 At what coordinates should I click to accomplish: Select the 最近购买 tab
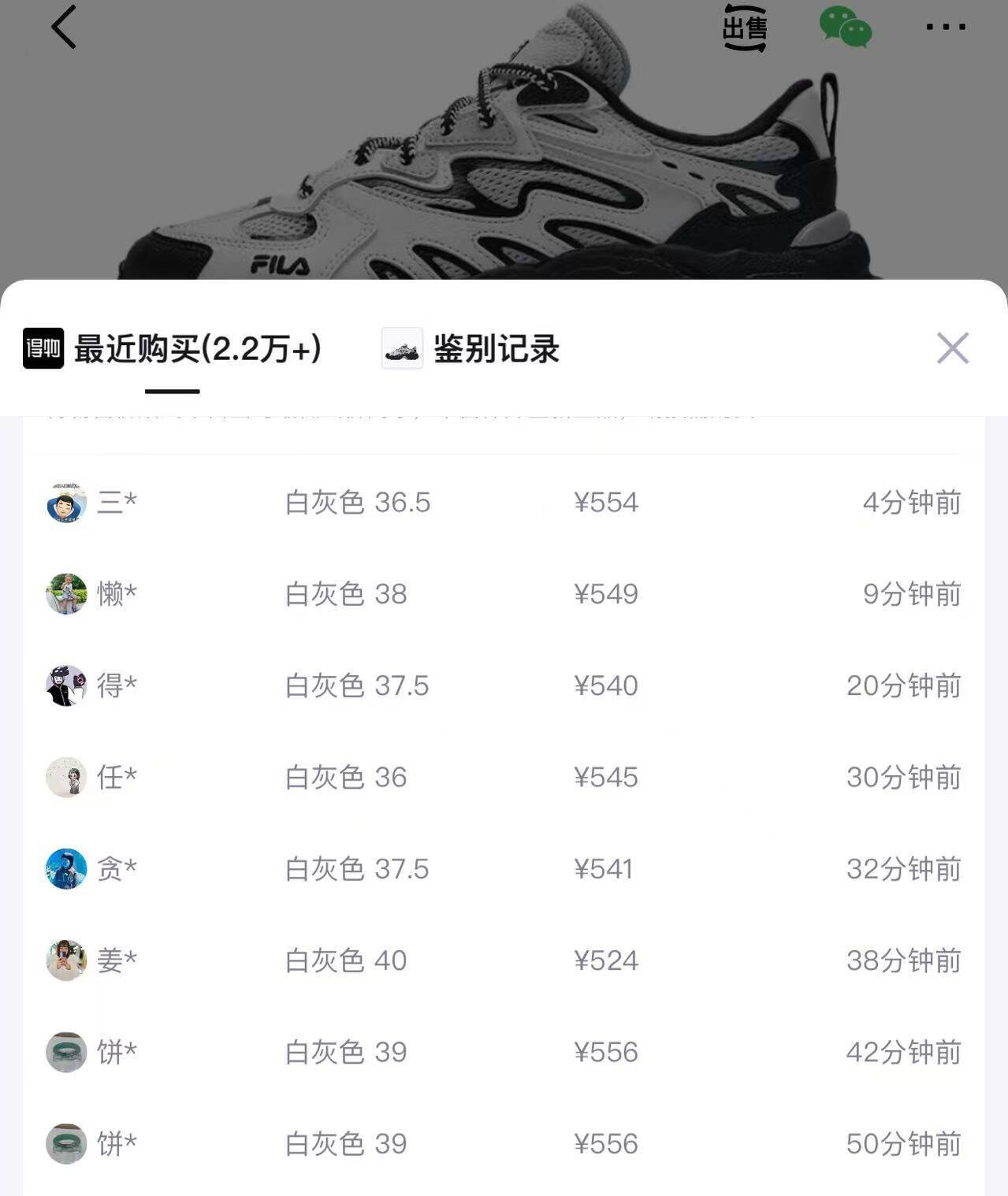tap(197, 349)
